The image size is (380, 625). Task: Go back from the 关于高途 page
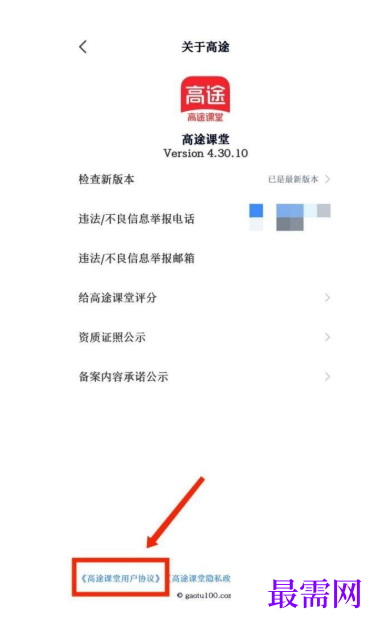tap(83, 47)
